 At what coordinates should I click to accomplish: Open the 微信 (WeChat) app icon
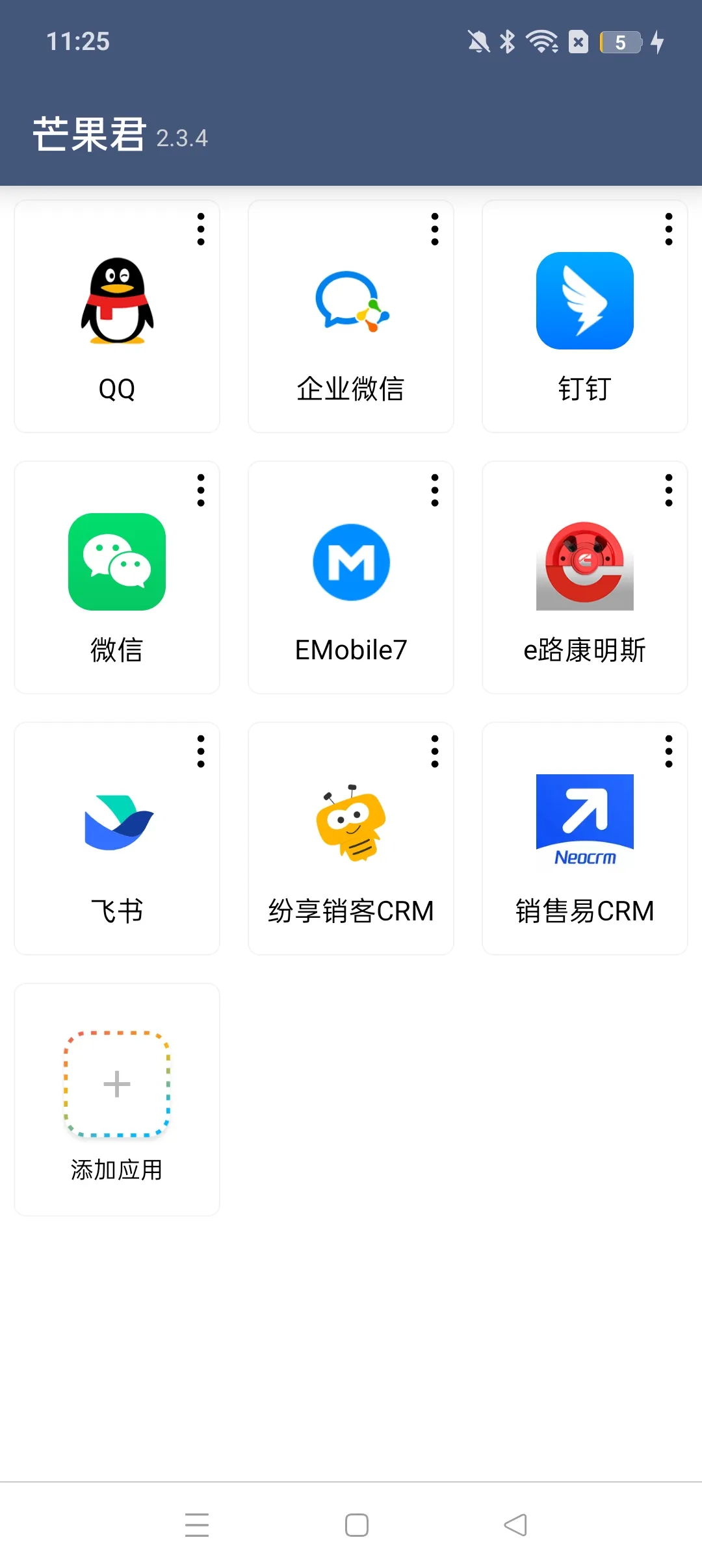(x=116, y=562)
